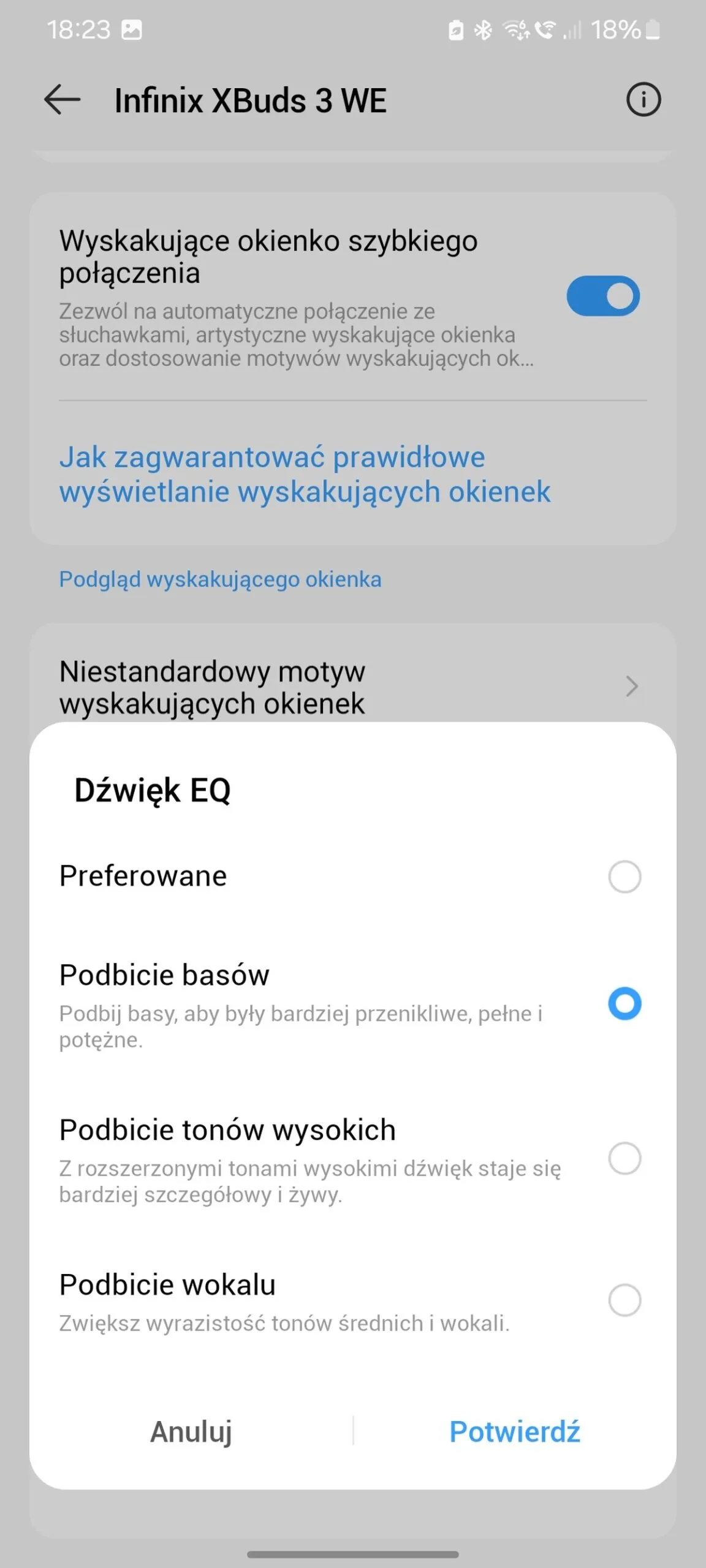This screenshot has height=1568, width=706.
Task: Pick the Podbicie wokalu option
Action: tap(624, 1300)
